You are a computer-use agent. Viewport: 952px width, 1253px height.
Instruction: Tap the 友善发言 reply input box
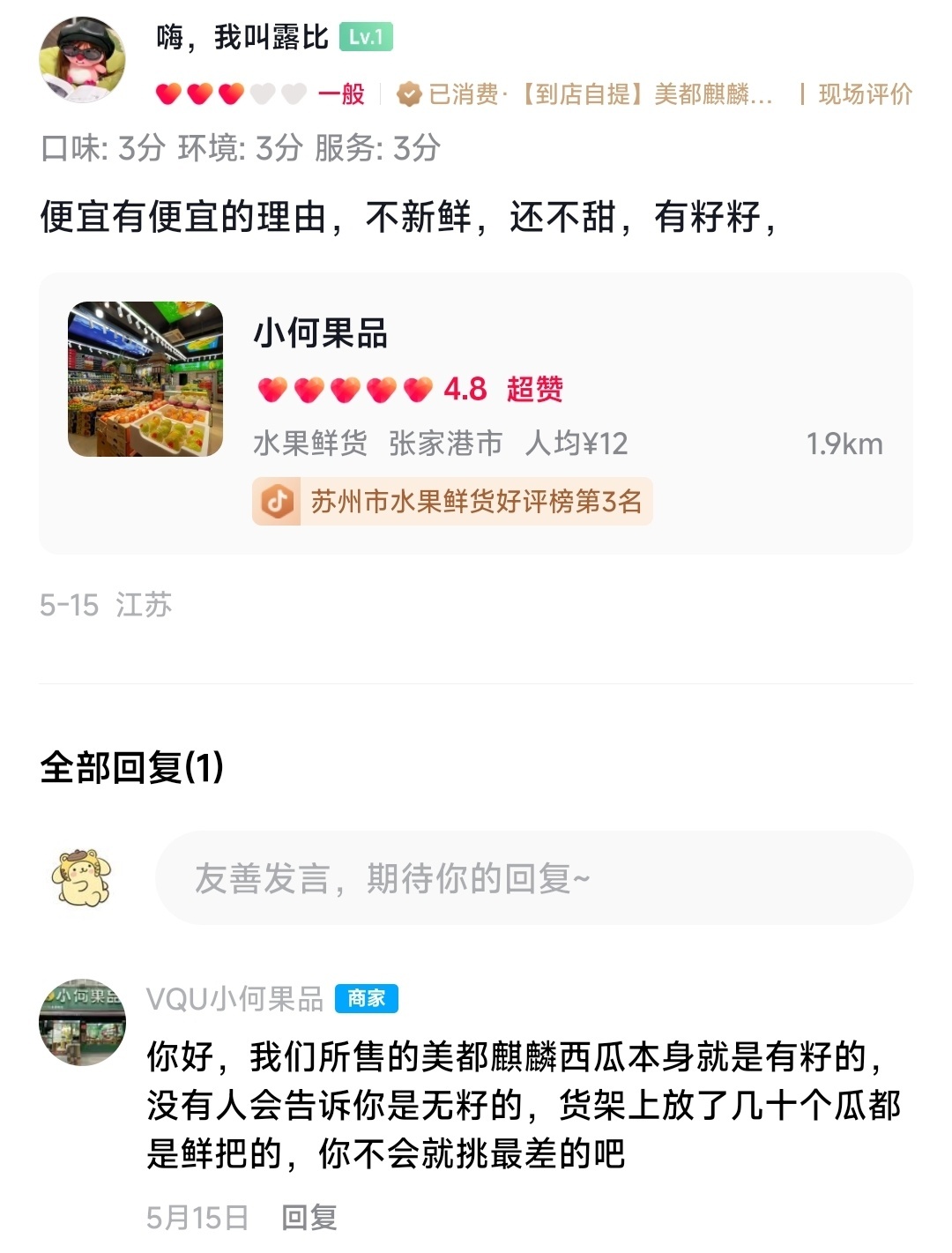pos(533,878)
